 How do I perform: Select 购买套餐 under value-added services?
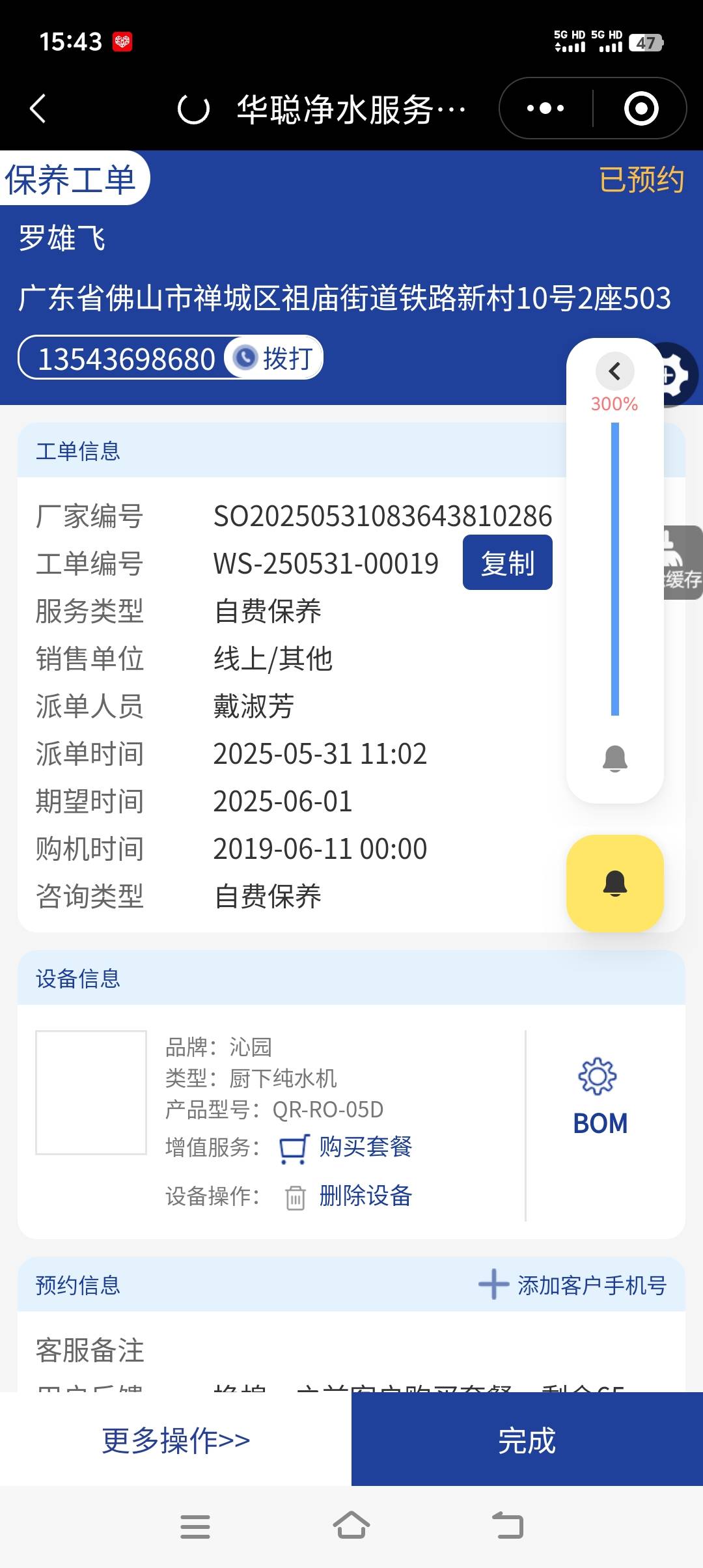365,1147
